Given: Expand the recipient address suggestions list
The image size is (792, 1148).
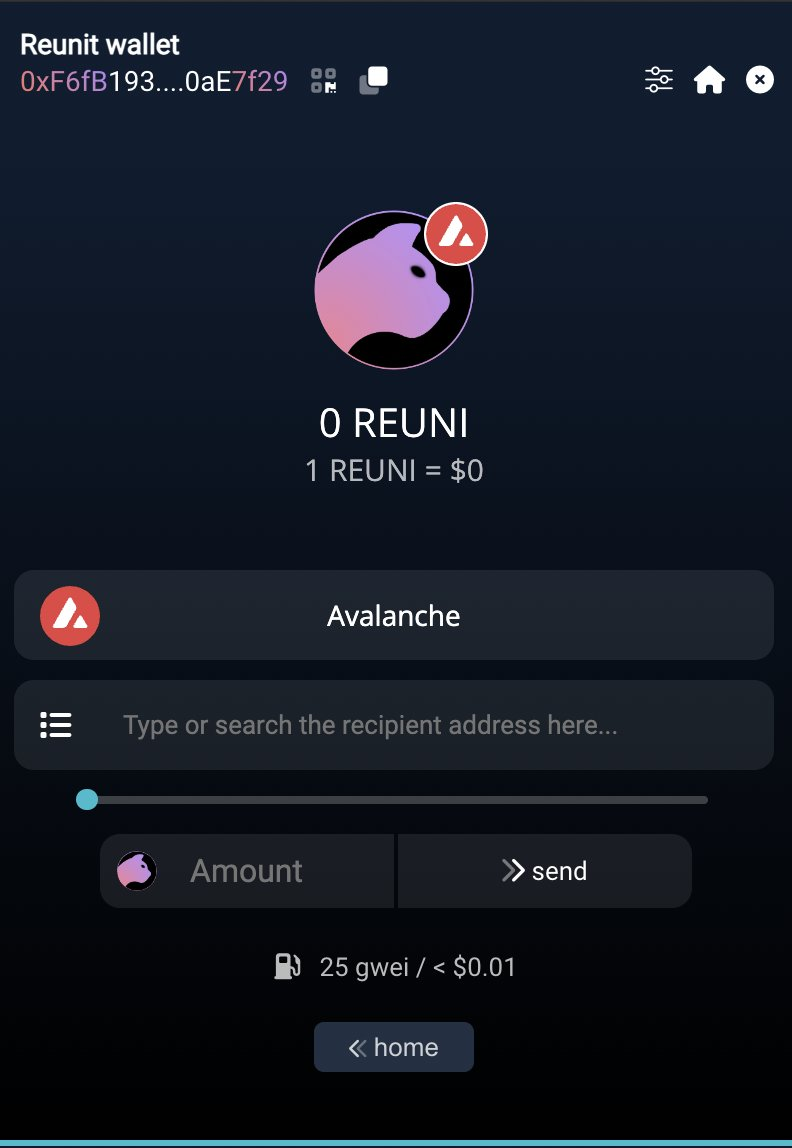Looking at the screenshot, I should [56, 724].
